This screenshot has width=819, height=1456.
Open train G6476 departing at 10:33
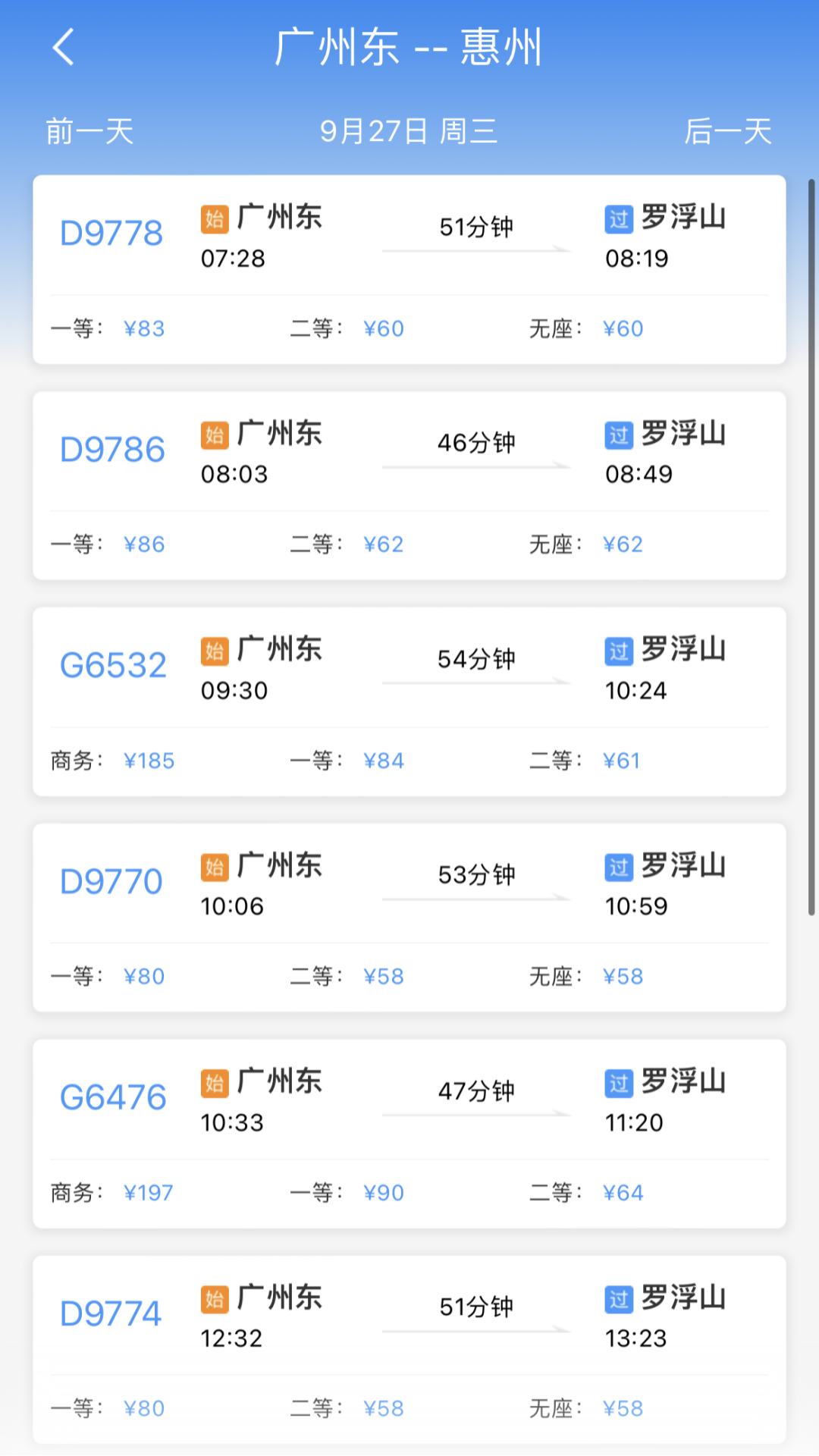click(x=409, y=1134)
